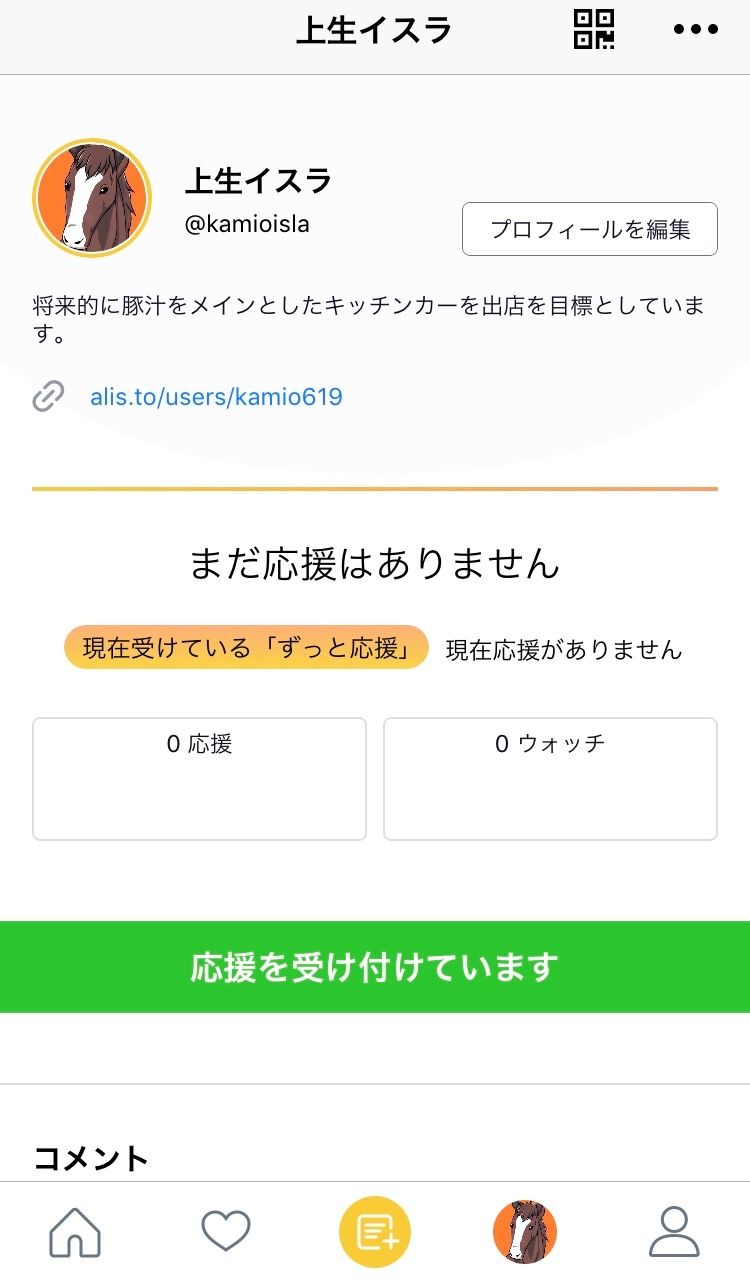Open the 0 応援 card
750x1280 pixels.
(199, 778)
